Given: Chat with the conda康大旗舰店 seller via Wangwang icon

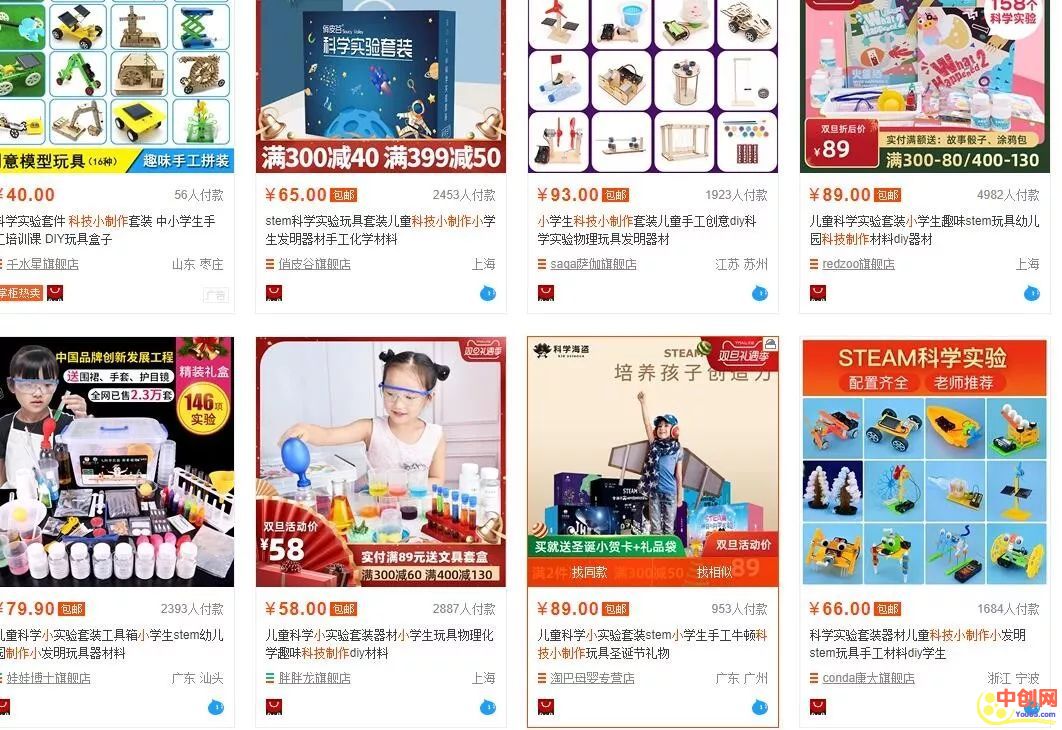Looking at the screenshot, I should coord(1032,707).
